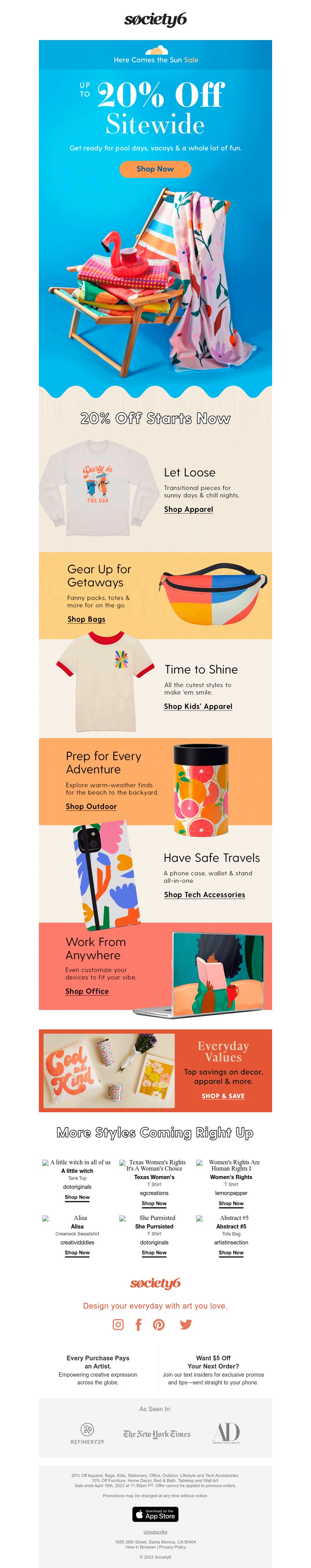Tap Shop & Save in Everyday Values
This screenshot has height=1568, width=311.
223,1095
